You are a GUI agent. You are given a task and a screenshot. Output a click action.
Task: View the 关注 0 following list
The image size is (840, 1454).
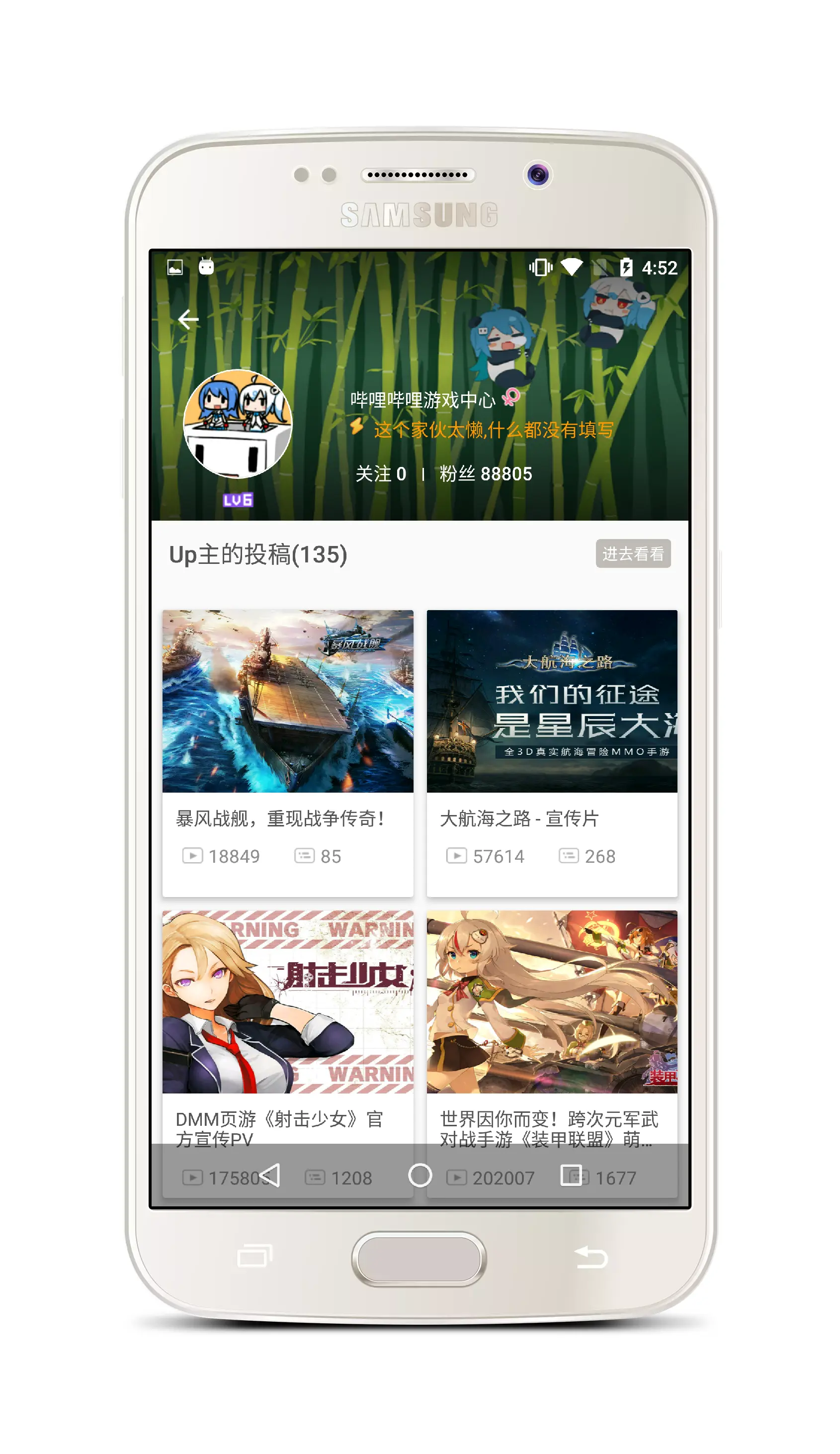(x=381, y=474)
